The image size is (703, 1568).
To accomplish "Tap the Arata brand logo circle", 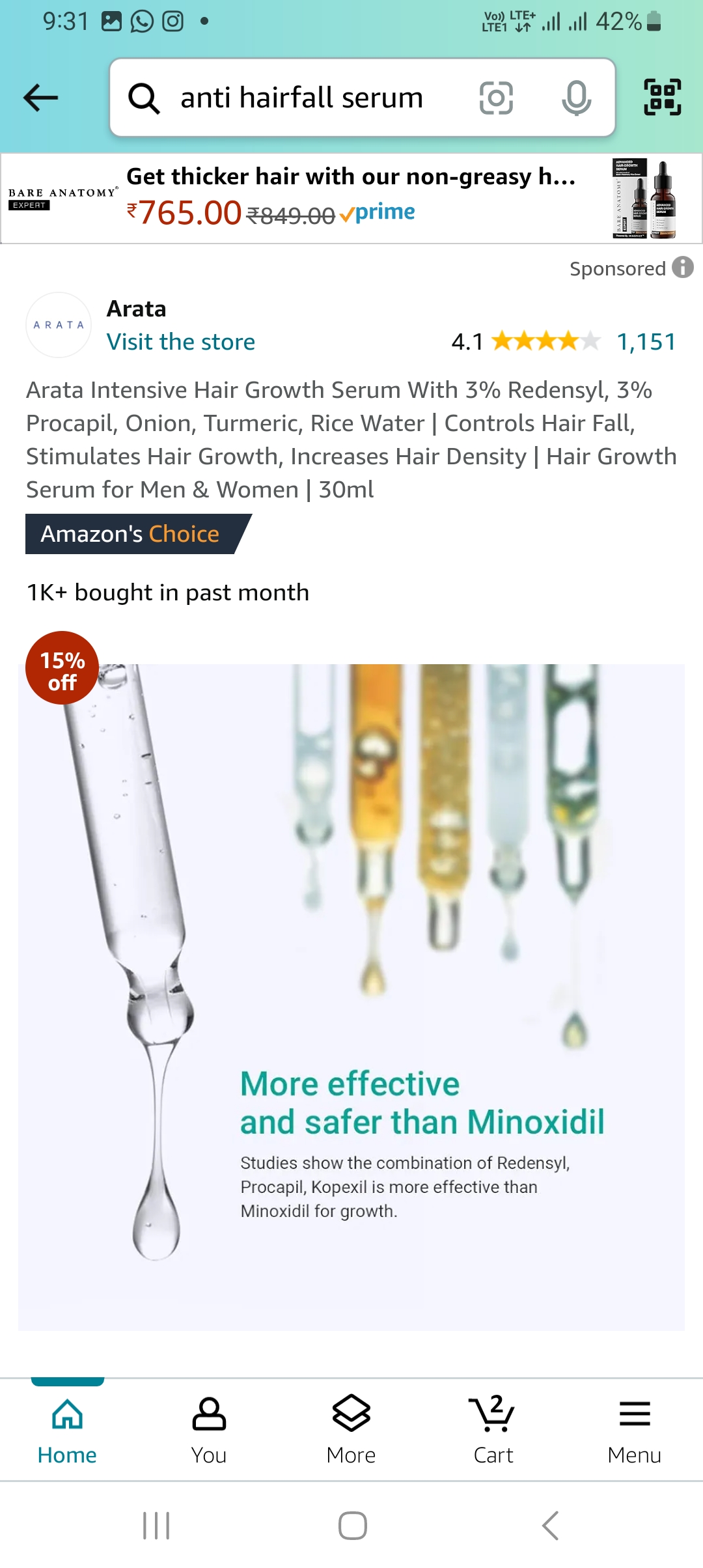I will tap(58, 324).
